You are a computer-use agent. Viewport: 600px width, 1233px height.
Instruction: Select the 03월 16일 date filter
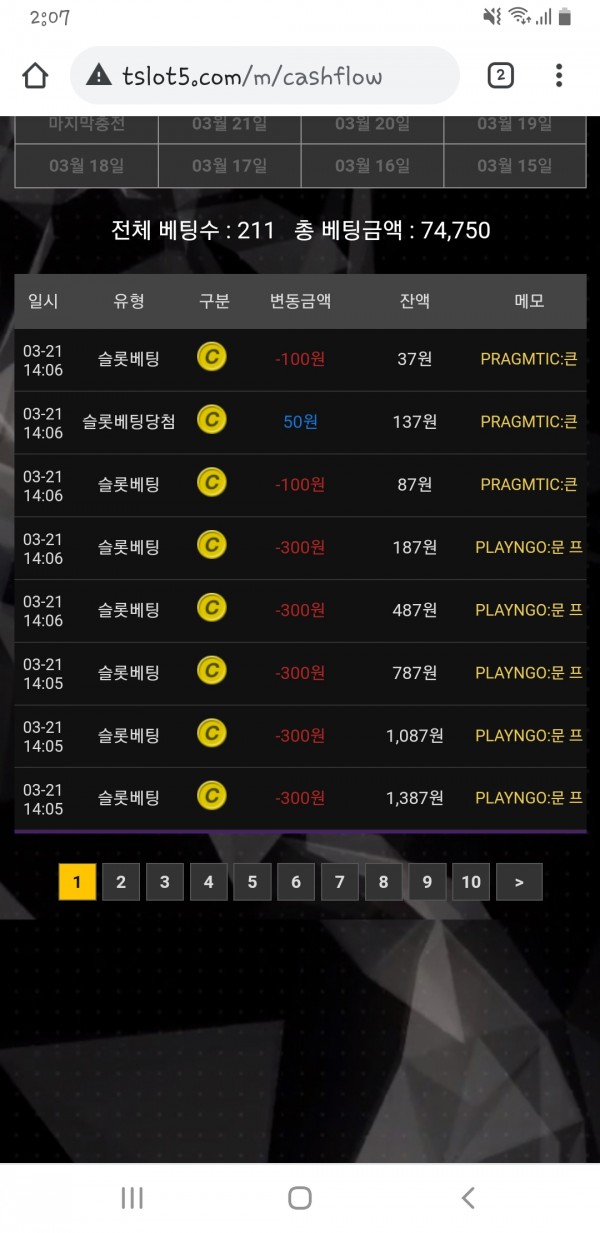pos(372,165)
